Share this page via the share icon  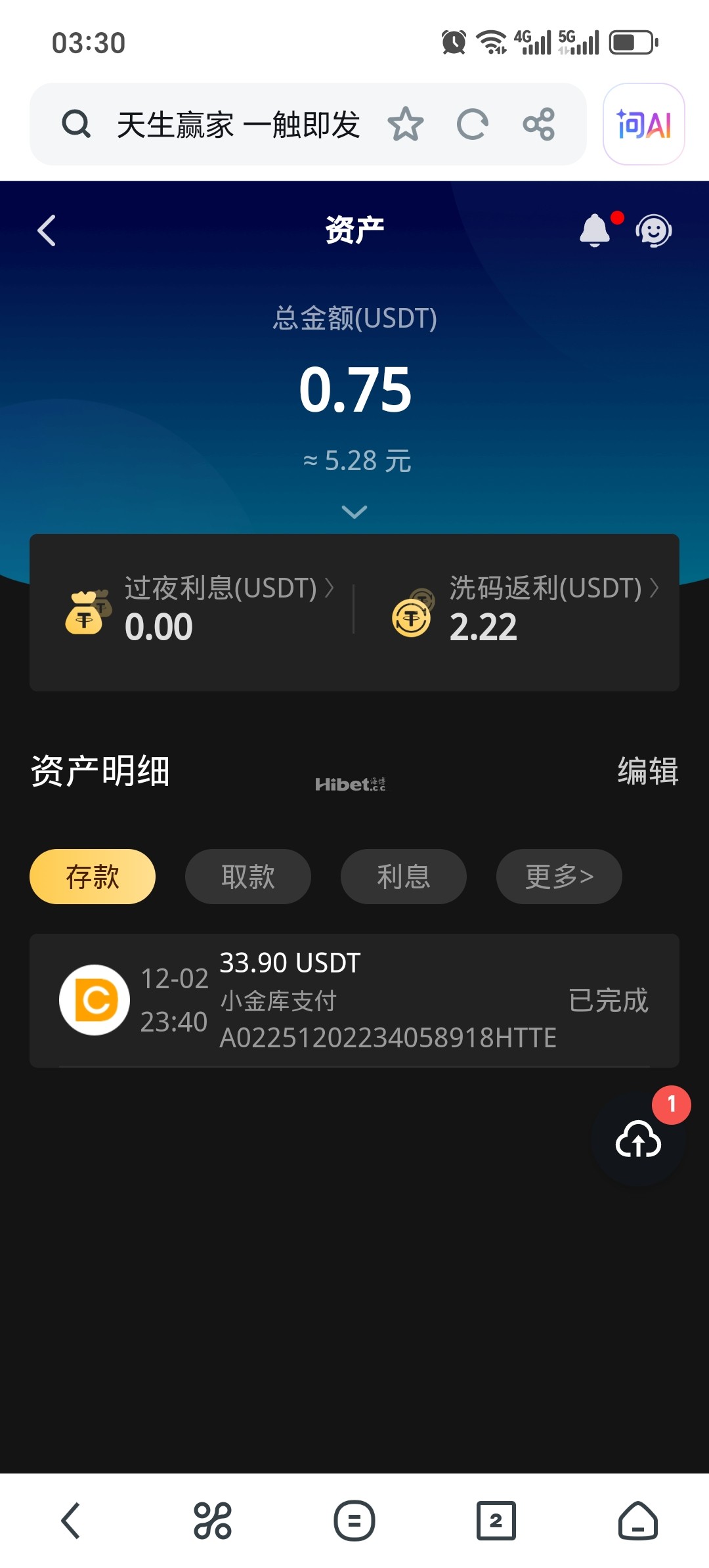(539, 125)
